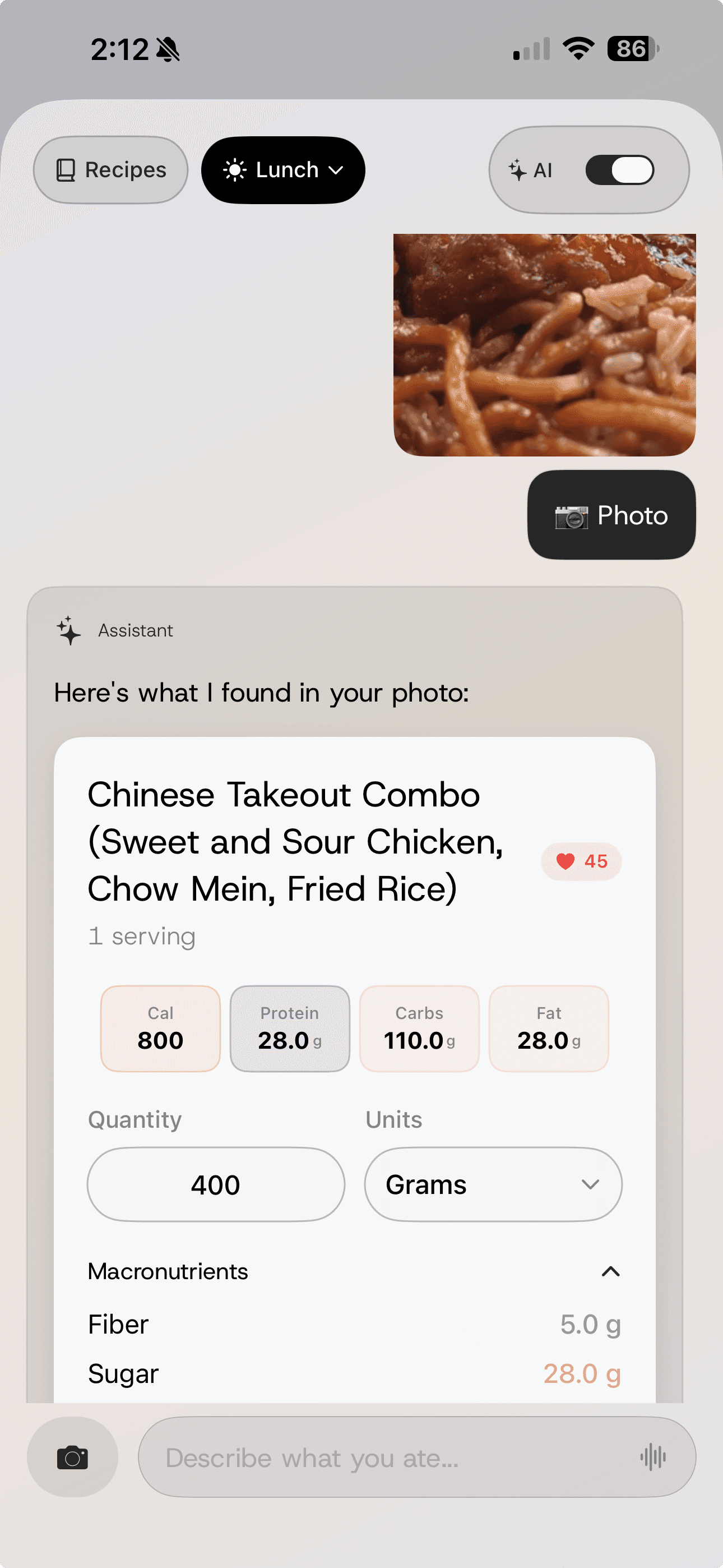This screenshot has width=723, height=1568.
Task: Toggle the AI switch
Action: (x=619, y=170)
